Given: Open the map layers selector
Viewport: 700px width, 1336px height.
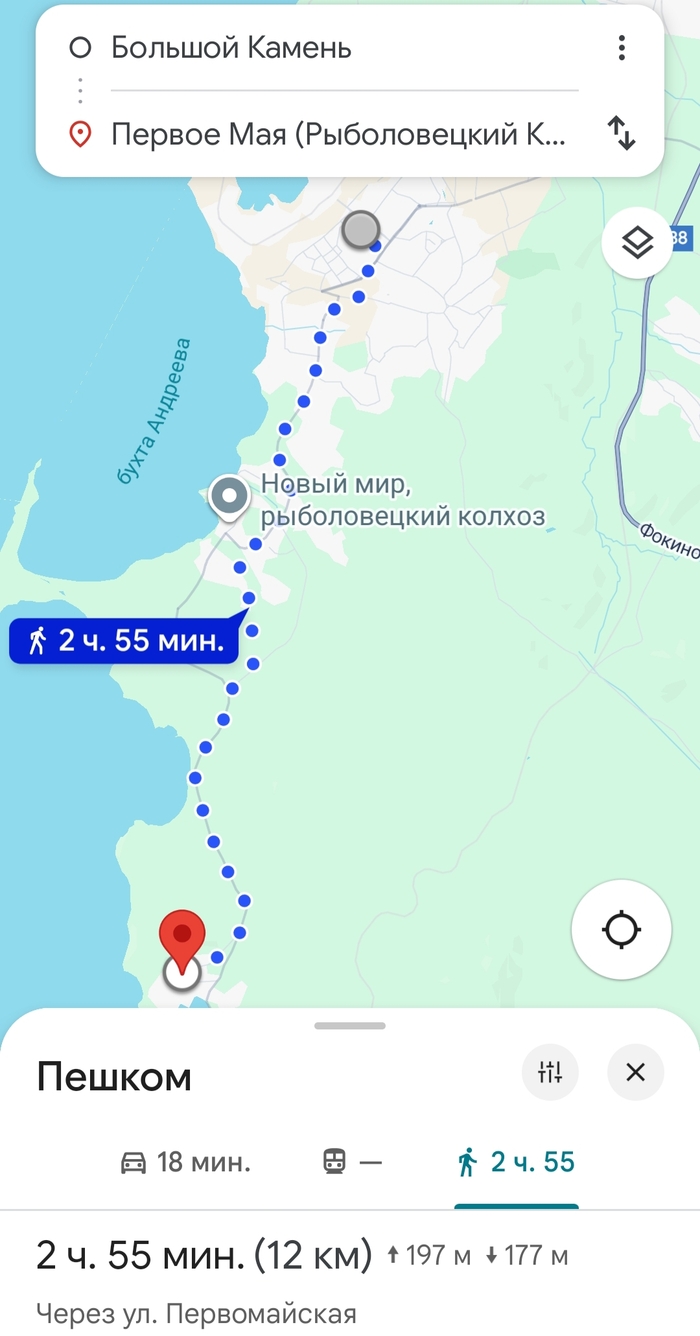Looking at the screenshot, I should 636,242.
